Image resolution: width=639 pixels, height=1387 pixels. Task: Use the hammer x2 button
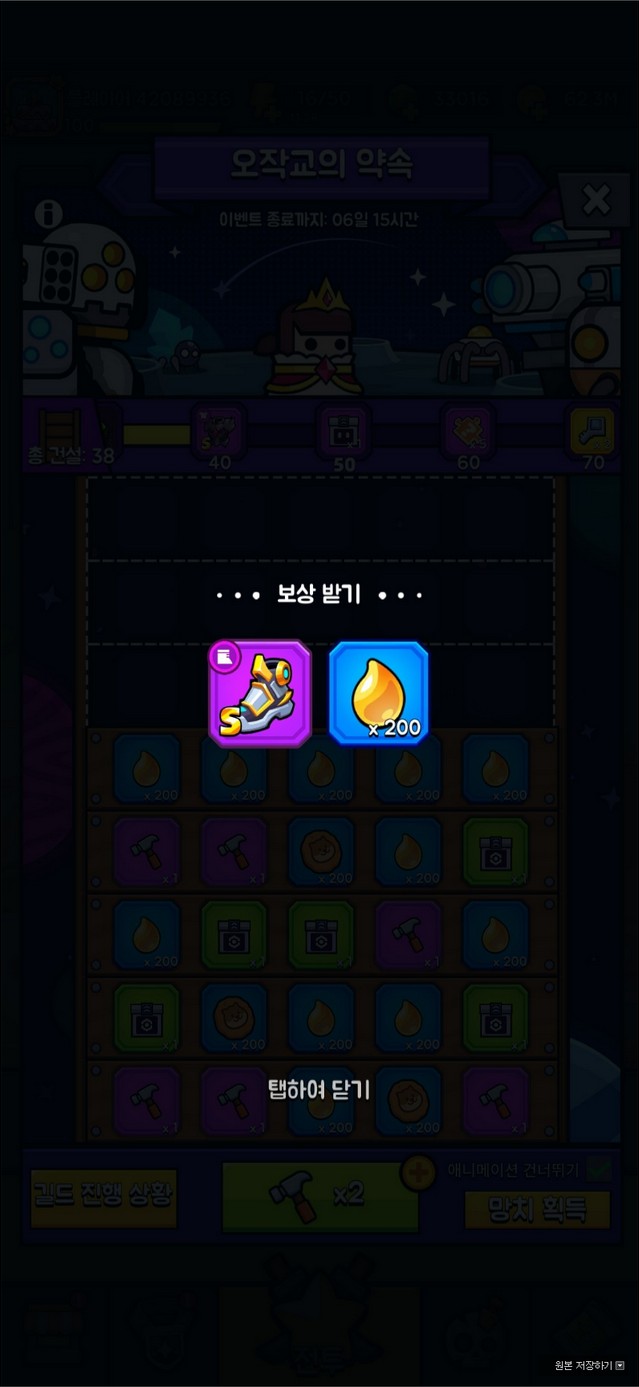(320, 1195)
